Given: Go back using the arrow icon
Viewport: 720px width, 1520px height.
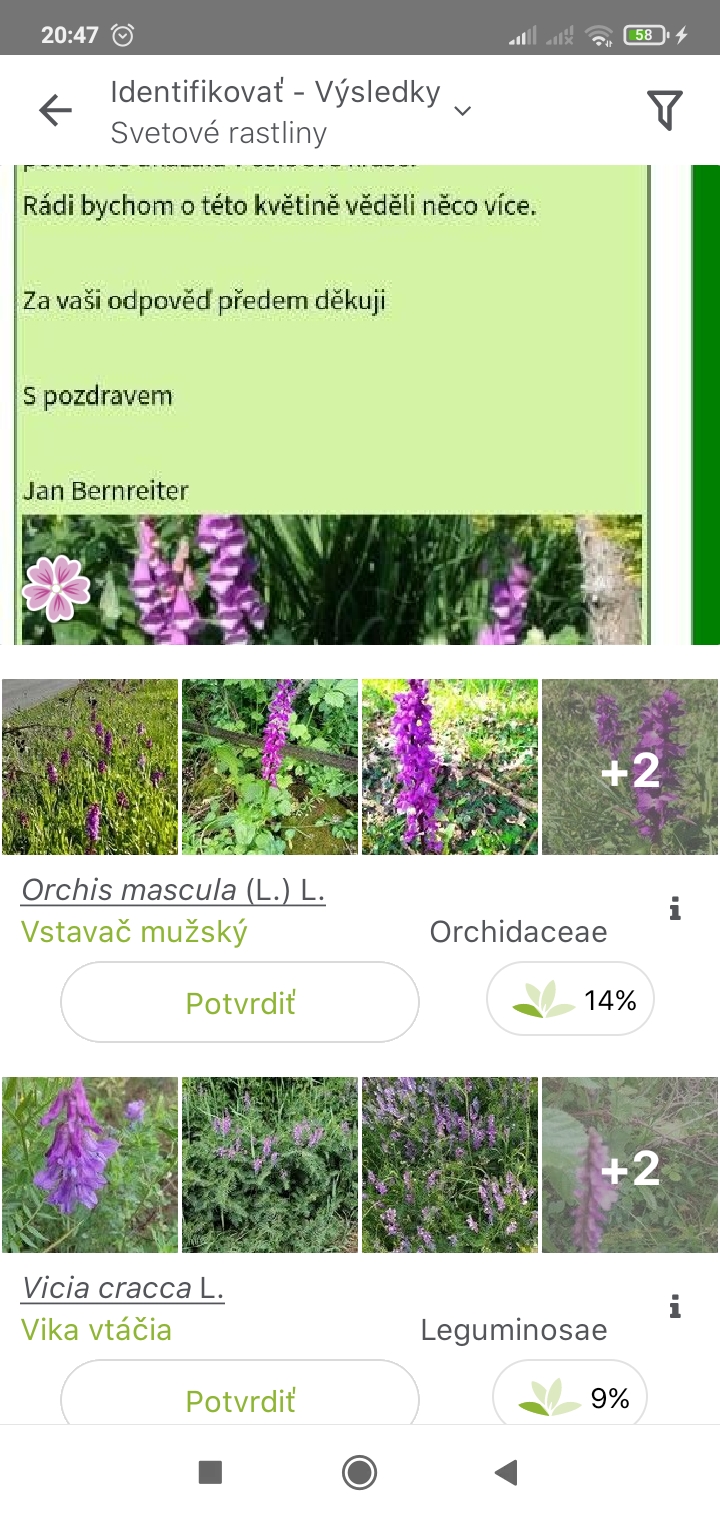Looking at the screenshot, I should click(56, 110).
